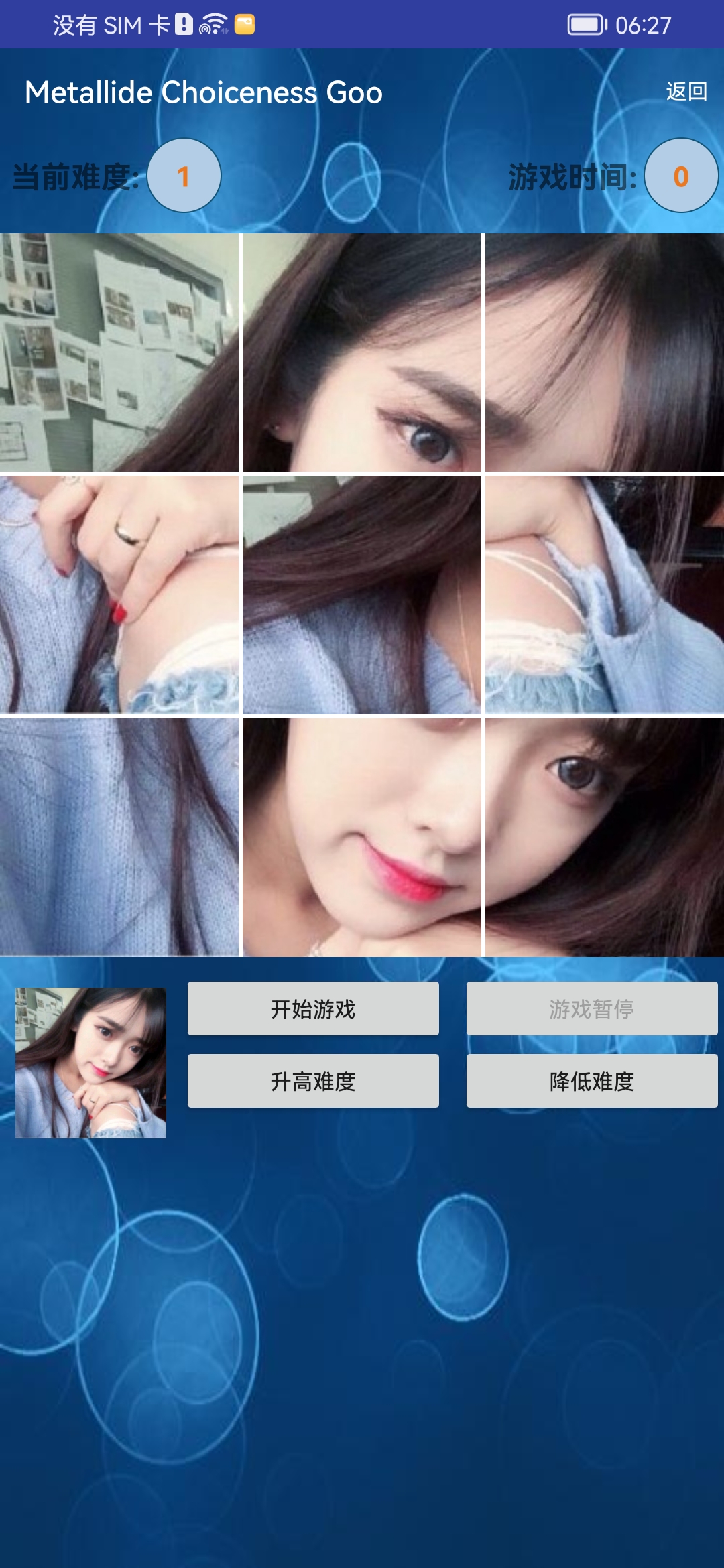724x1568 pixels.
Task: Tap 返回 to go back
Action: tap(686, 91)
